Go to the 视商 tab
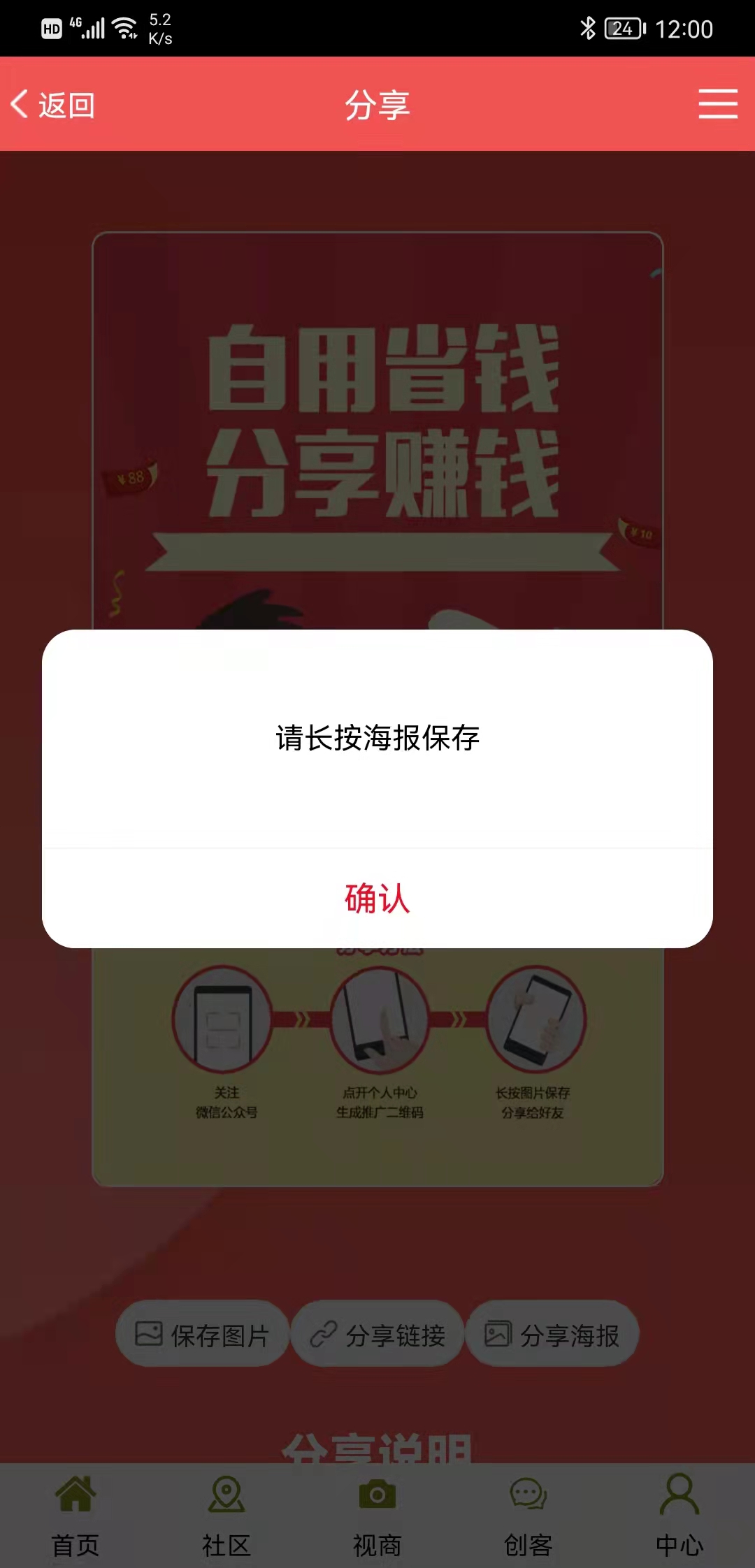Screen dimensions: 755x1568 pyautogui.click(x=377, y=1516)
